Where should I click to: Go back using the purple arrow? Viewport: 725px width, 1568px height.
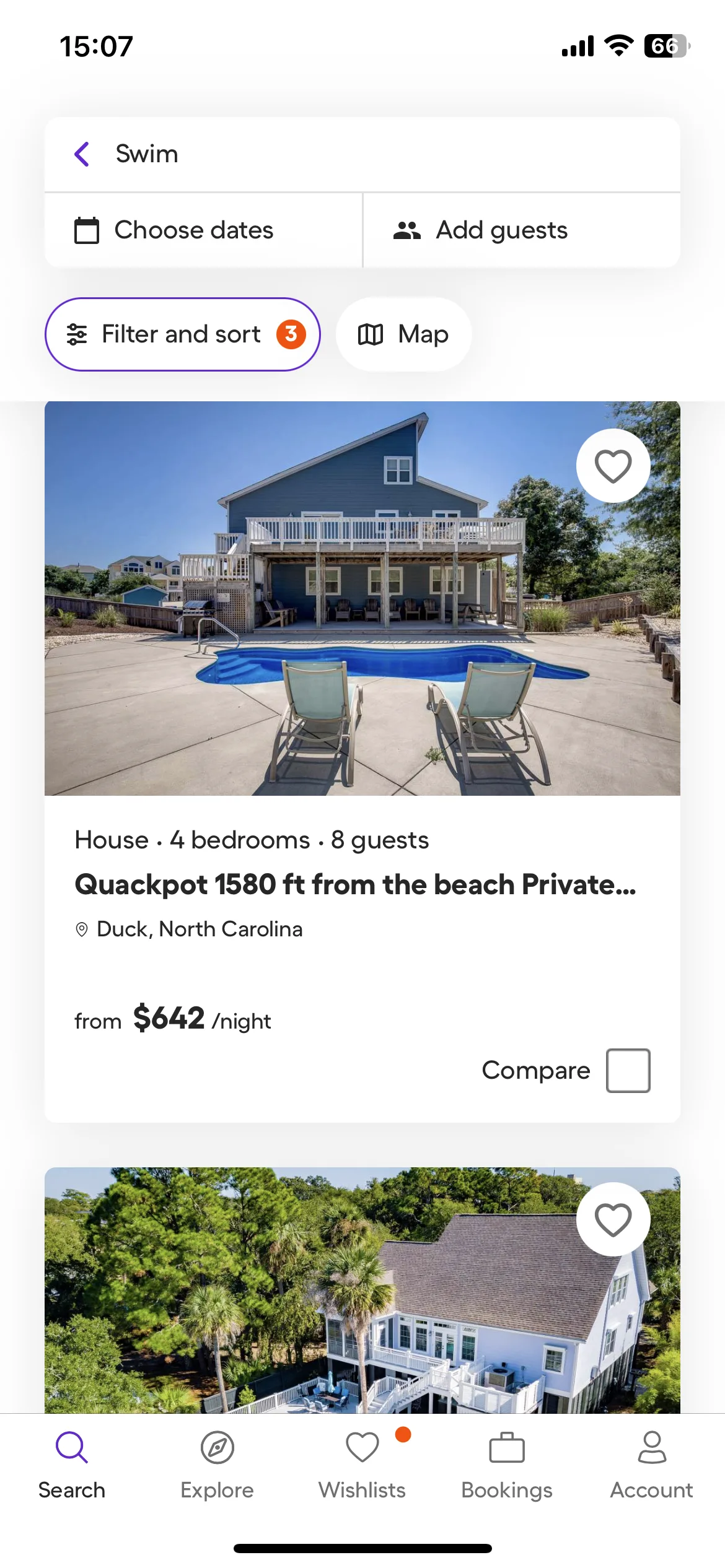pyautogui.click(x=82, y=154)
